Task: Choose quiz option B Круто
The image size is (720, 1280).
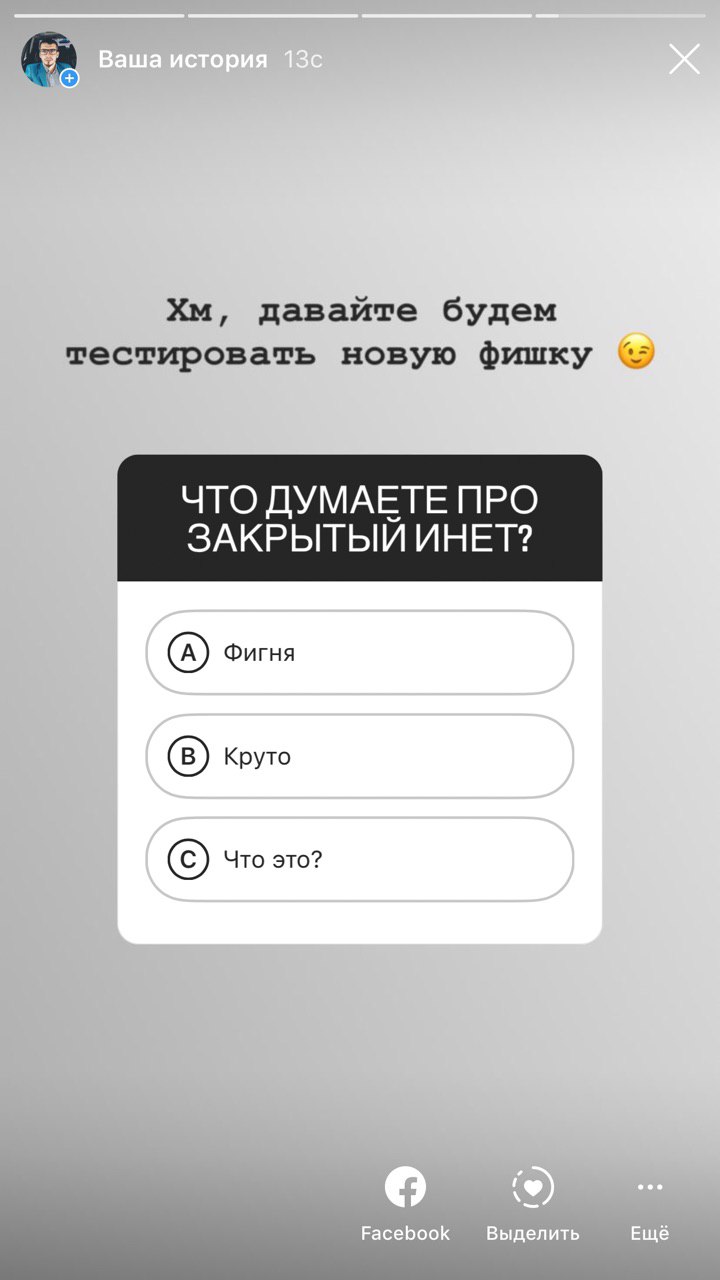Action: point(360,756)
